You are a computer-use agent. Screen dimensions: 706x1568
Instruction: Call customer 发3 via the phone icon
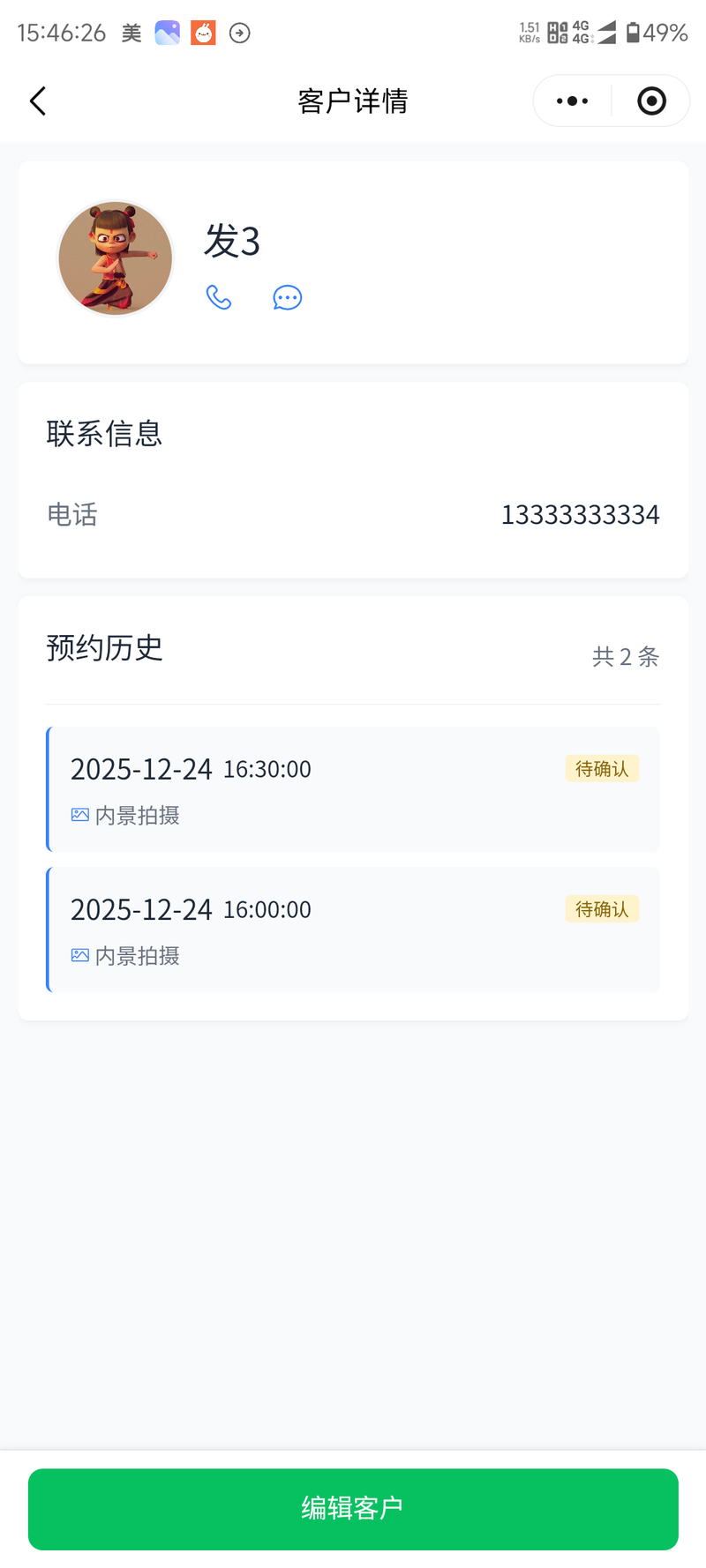219,298
